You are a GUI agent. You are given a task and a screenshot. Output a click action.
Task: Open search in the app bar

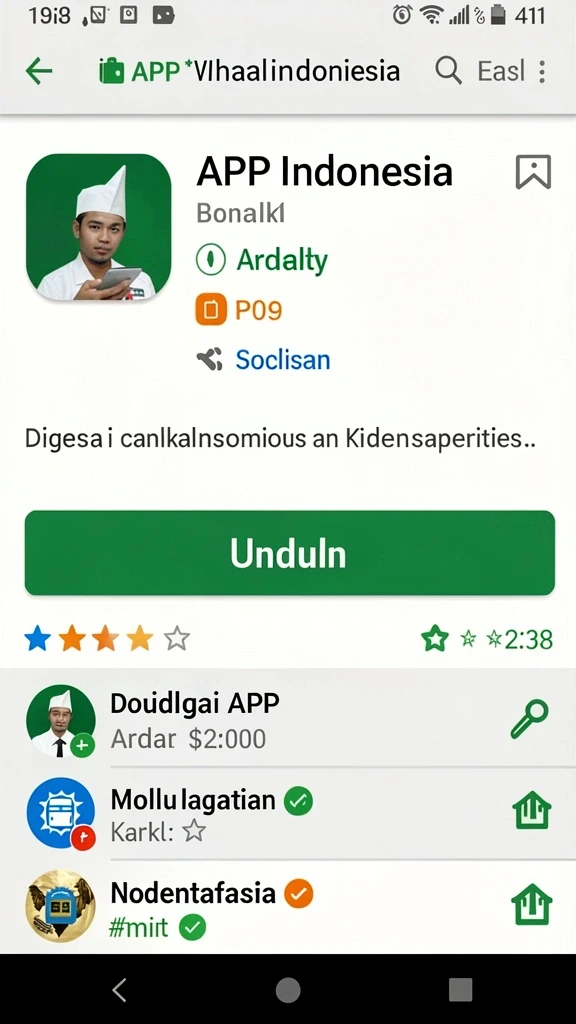pos(448,71)
